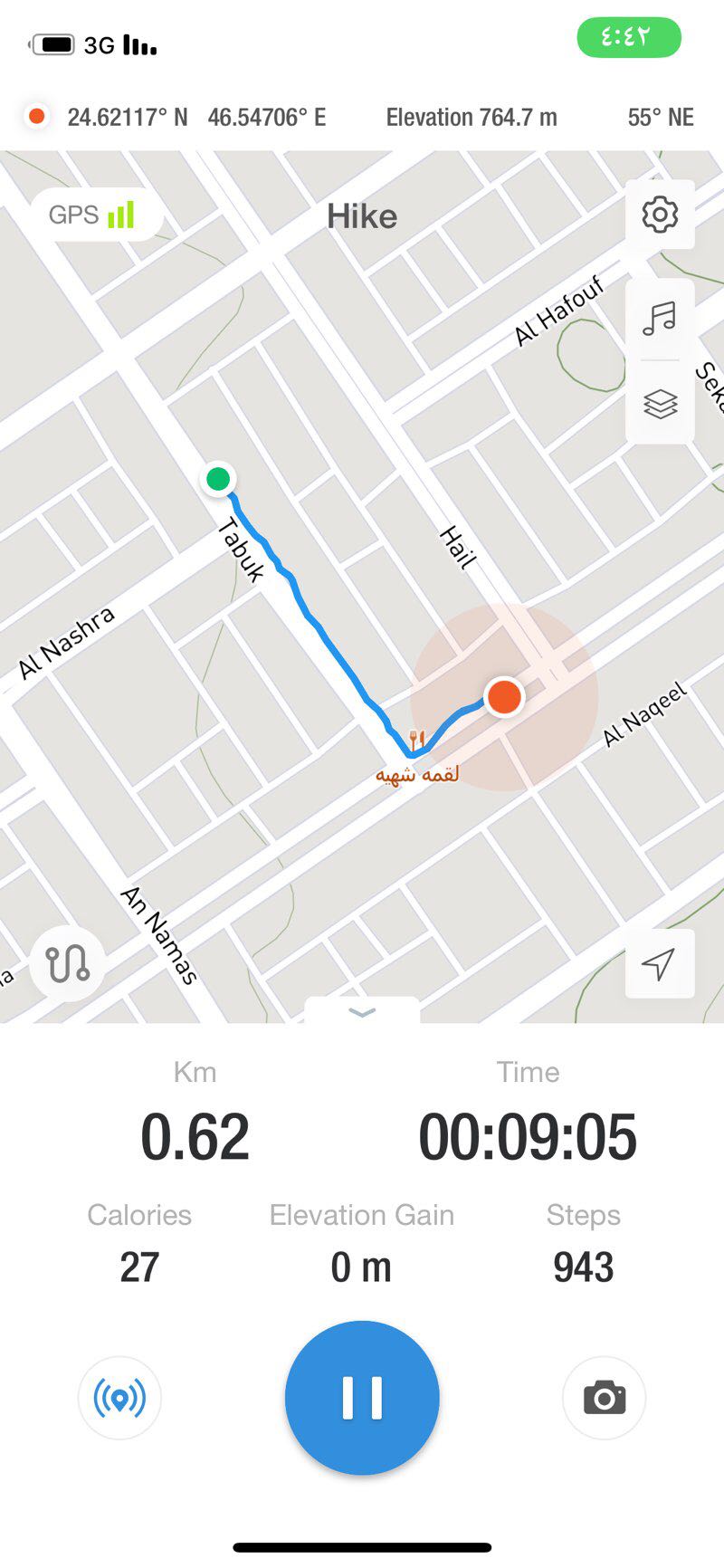724x1568 pixels.
Task: Take a photo with the camera
Action: [x=605, y=1398]
